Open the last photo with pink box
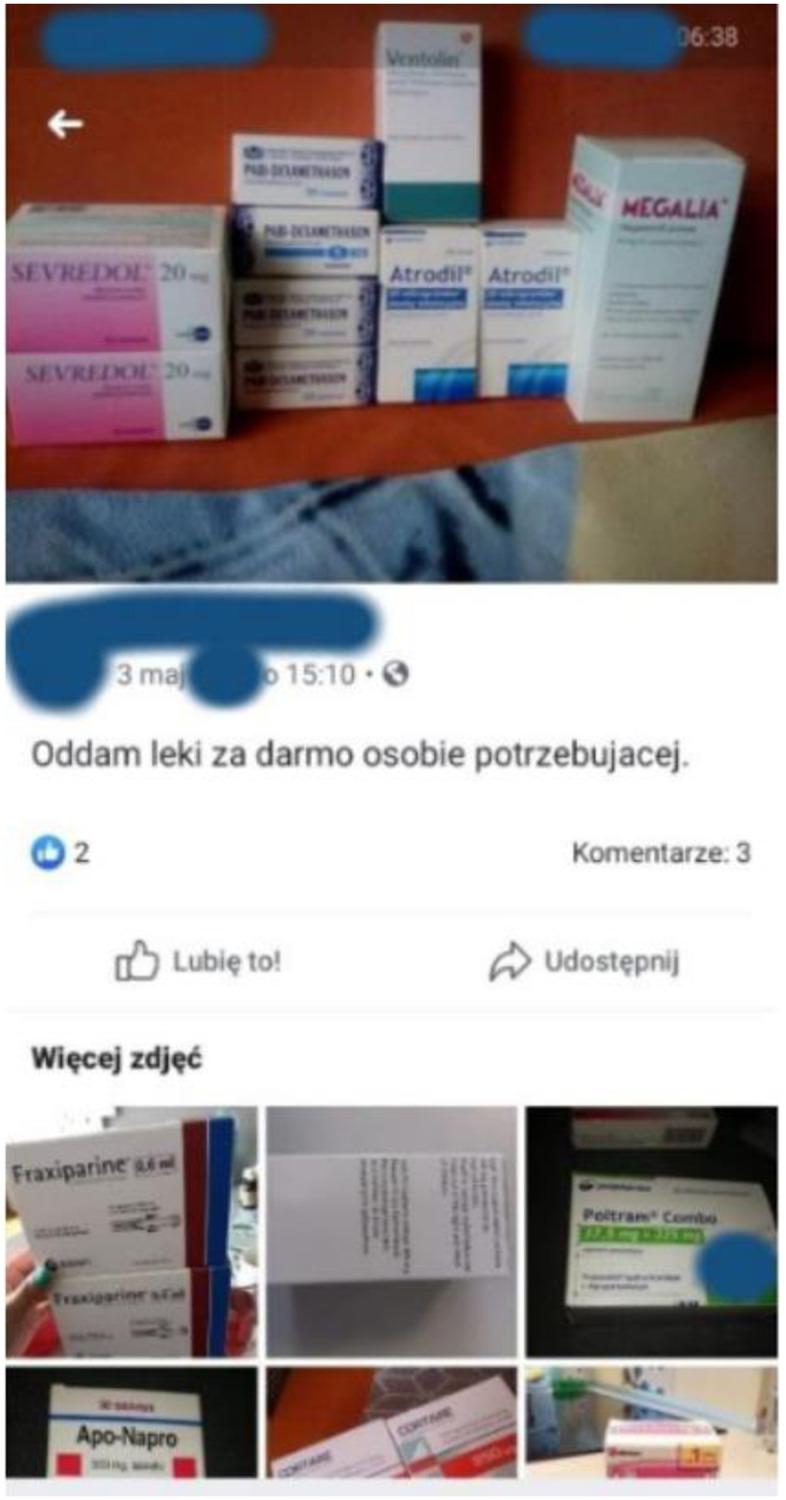The width and height of the screenshot is (786, 1500). [x=651, y=1422]
